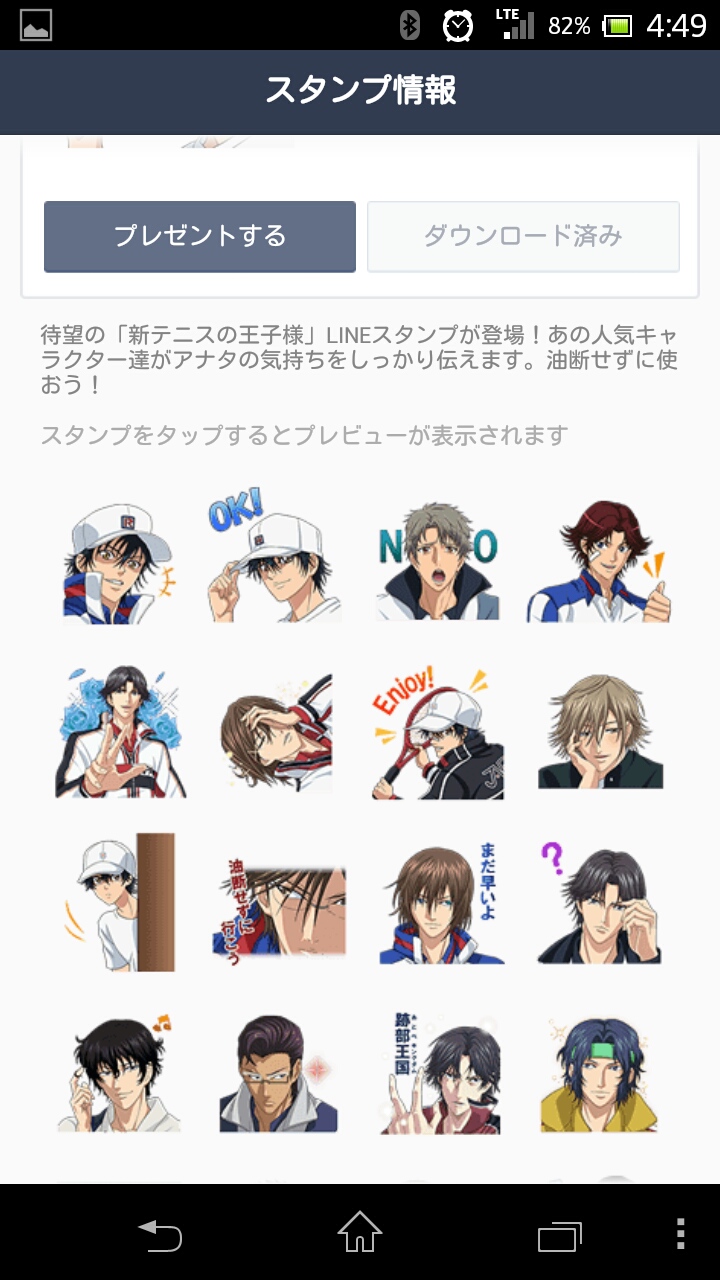The image size is (720, 1280).
Task: Select the sticker peeking behind a wall
Action: pos(120,903)
